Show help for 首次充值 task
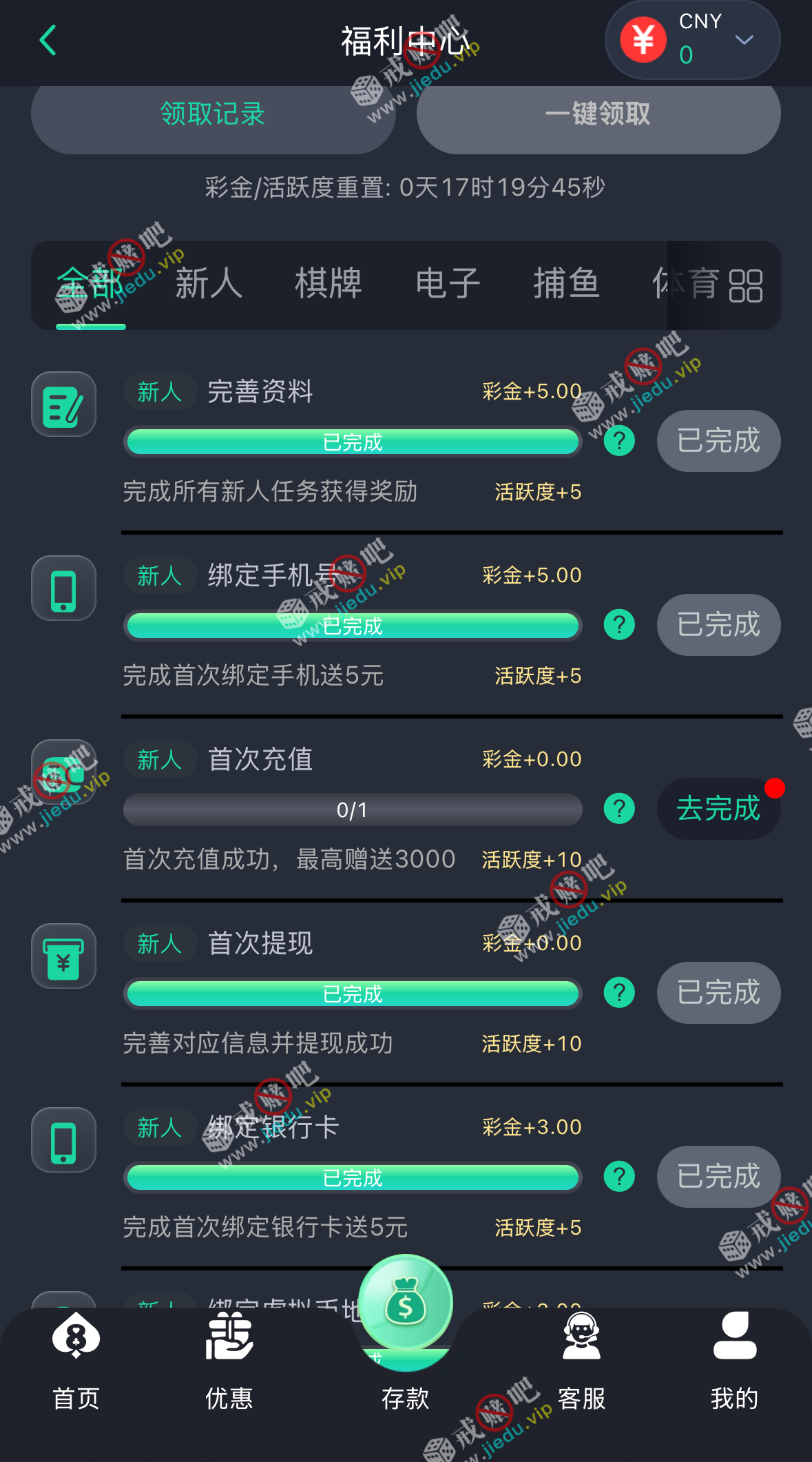The image size is (812, 1462). pos(619,809)
